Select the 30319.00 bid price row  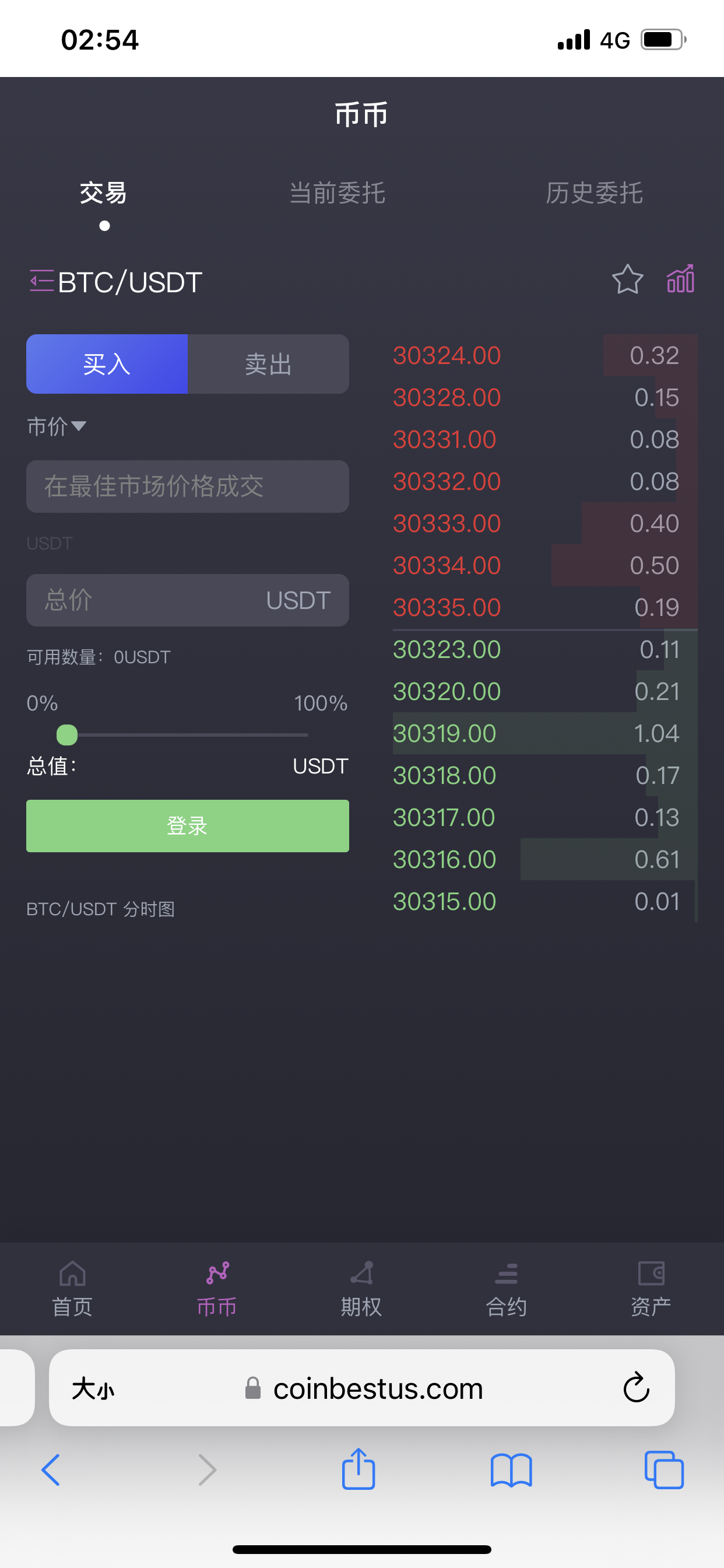click(545, 733)
